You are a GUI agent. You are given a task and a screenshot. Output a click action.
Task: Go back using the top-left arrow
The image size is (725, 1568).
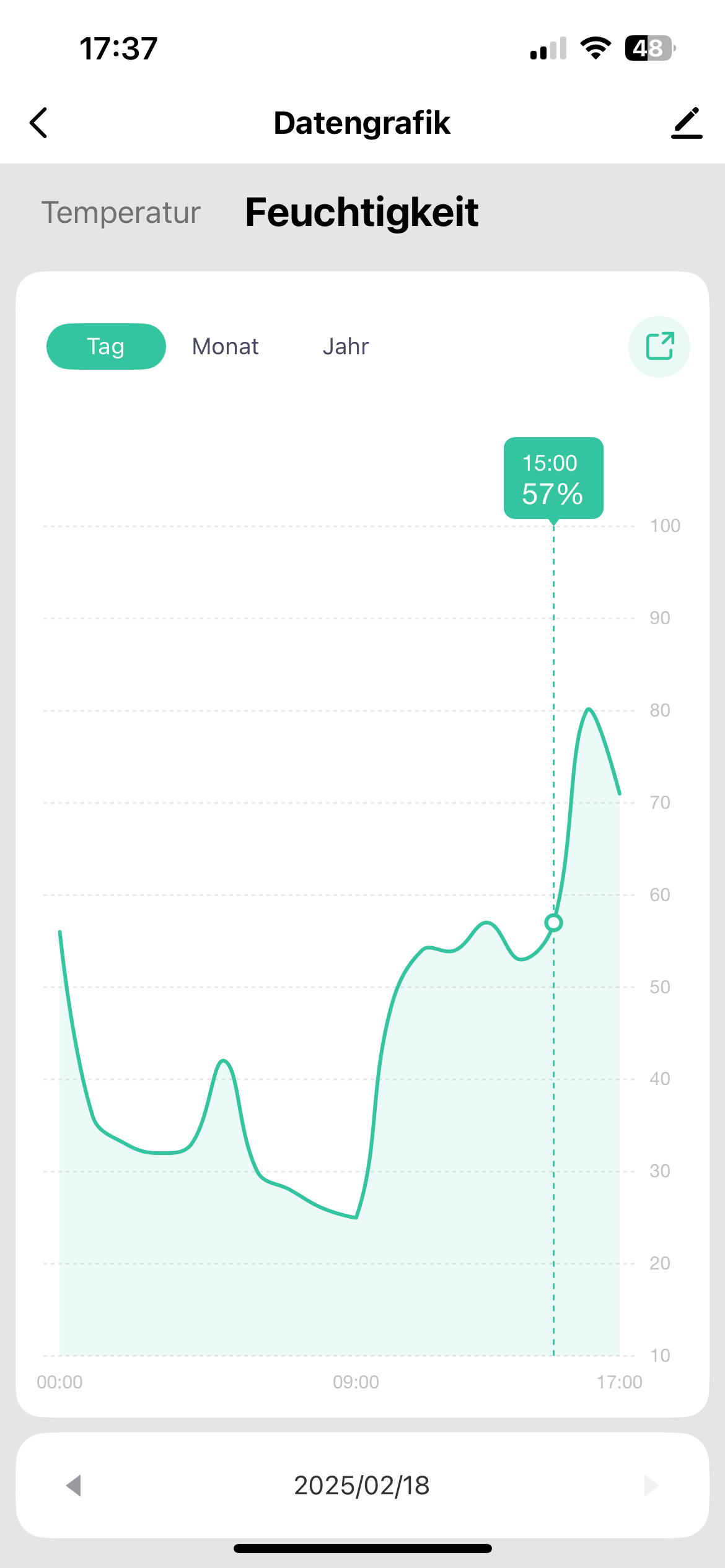(38, 123)
